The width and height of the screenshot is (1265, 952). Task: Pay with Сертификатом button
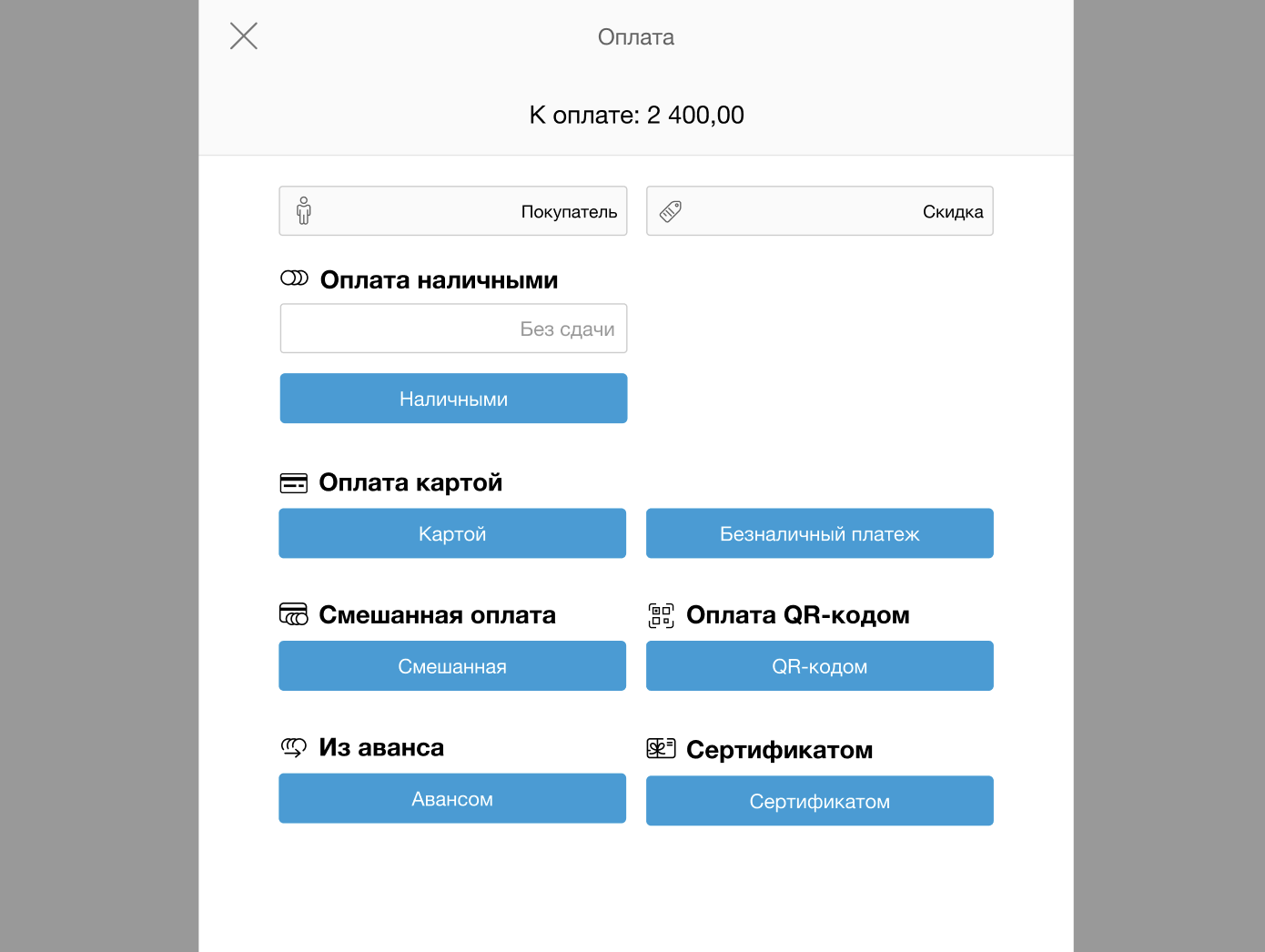pyautogui.click(x=819, y=801)
